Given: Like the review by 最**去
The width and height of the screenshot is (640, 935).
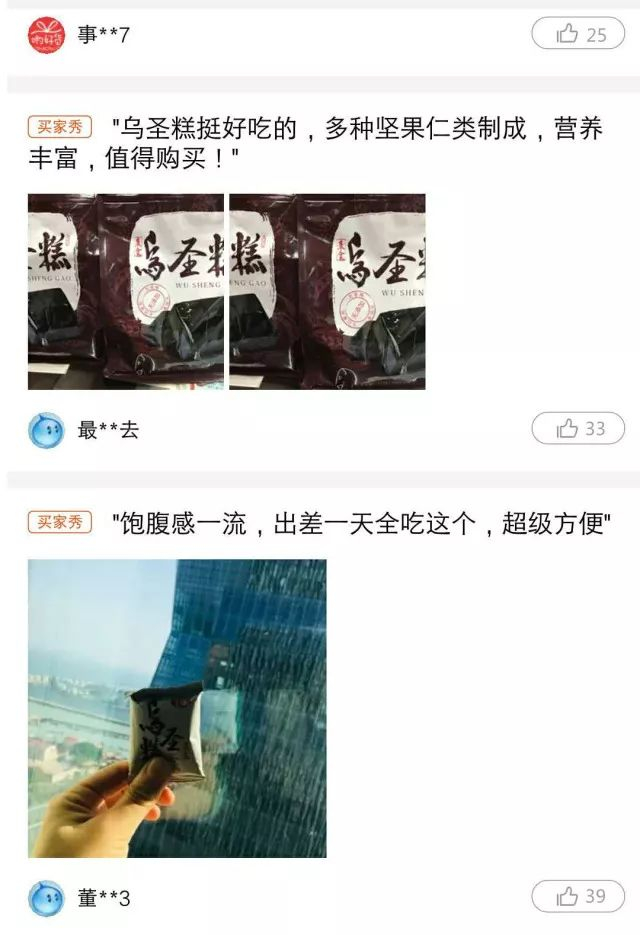Looking at the screenshot, I should point(577,428).
